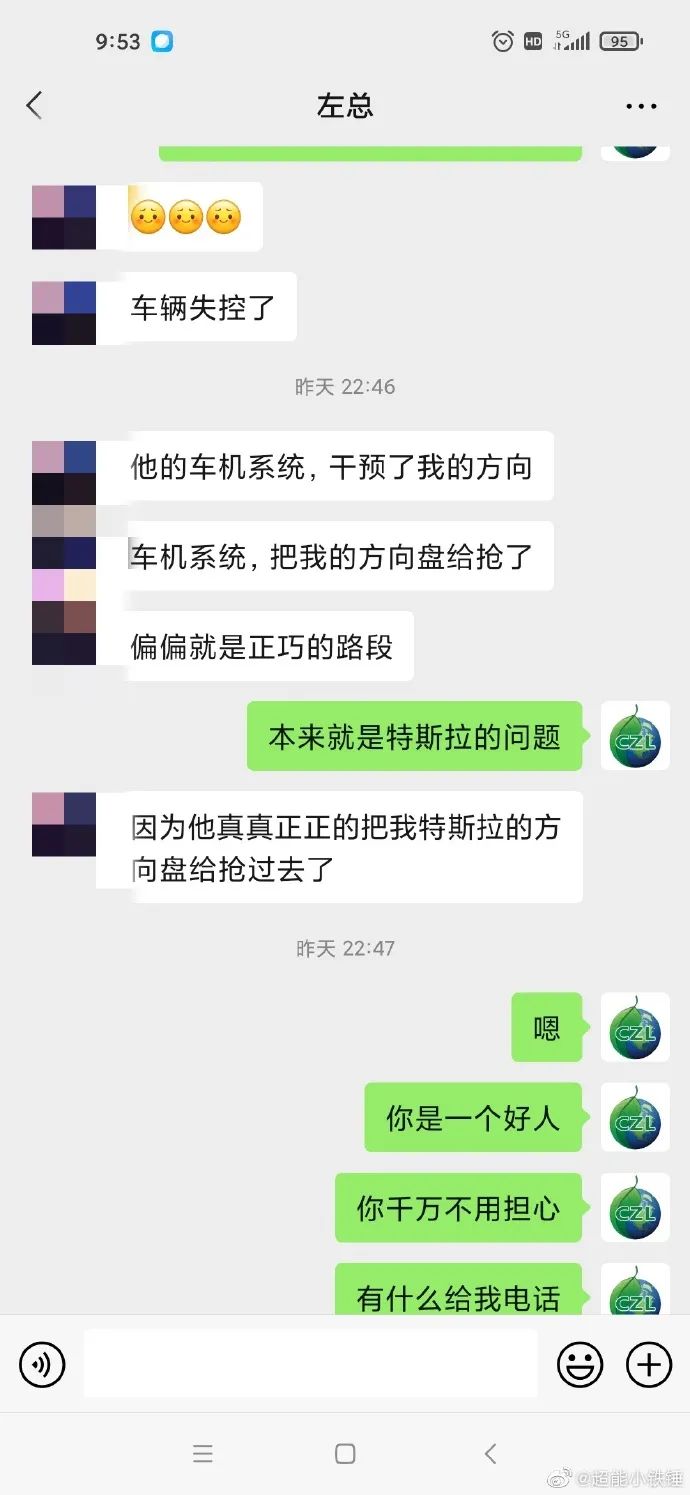Tap the CZL avatar beside 本来就是特斯拉的问题
This screenshot has height=1495, width=690.
tap(635, 736)
